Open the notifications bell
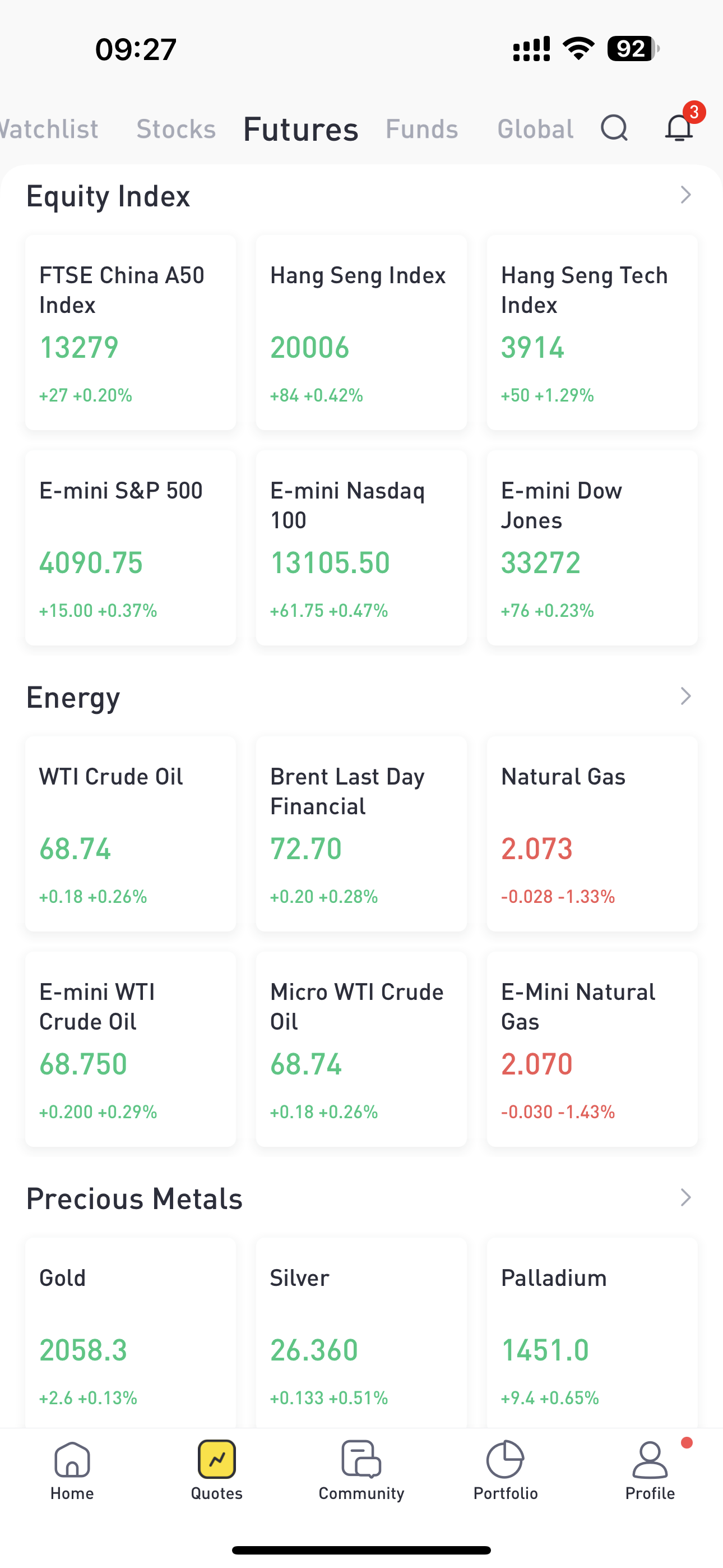 (679, 128)
